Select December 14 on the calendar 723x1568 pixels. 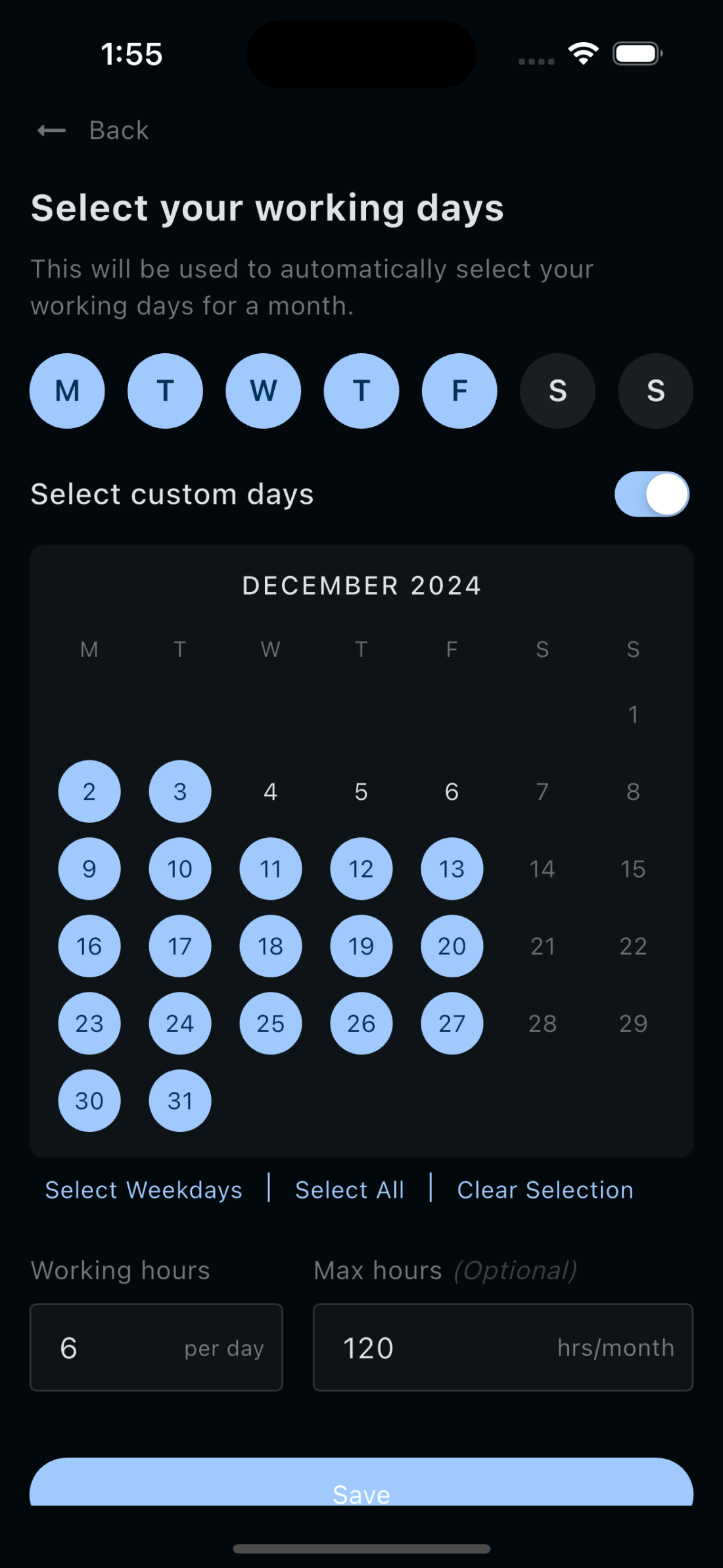point(542,869)
